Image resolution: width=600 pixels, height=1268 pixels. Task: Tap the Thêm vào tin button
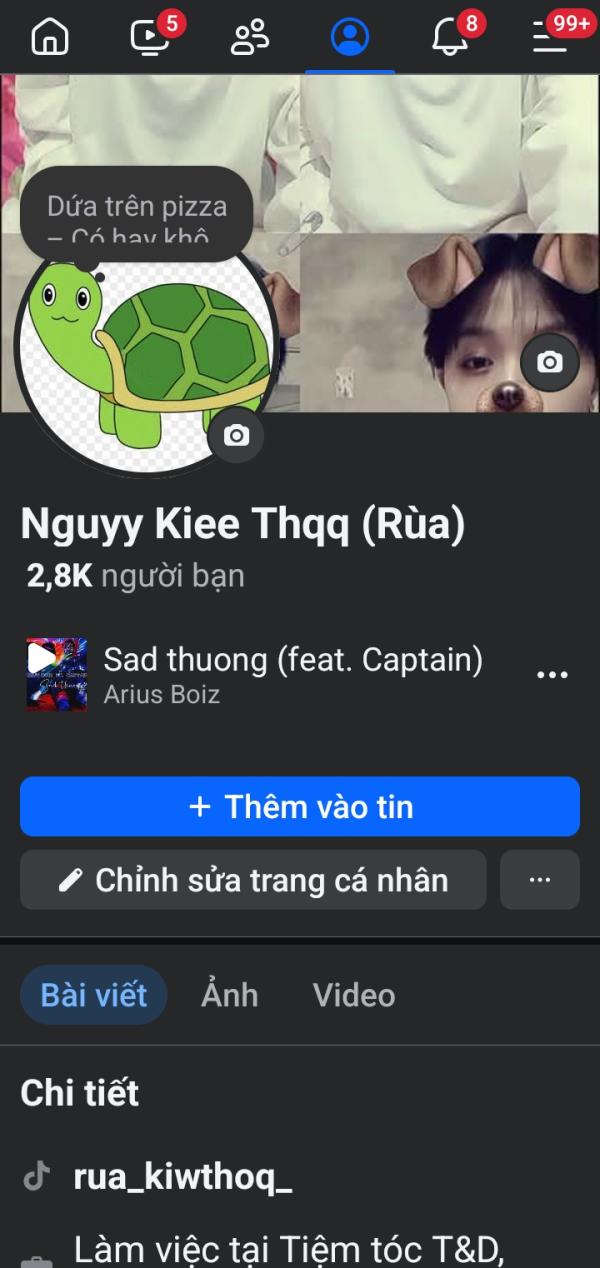tap(300, 806)
